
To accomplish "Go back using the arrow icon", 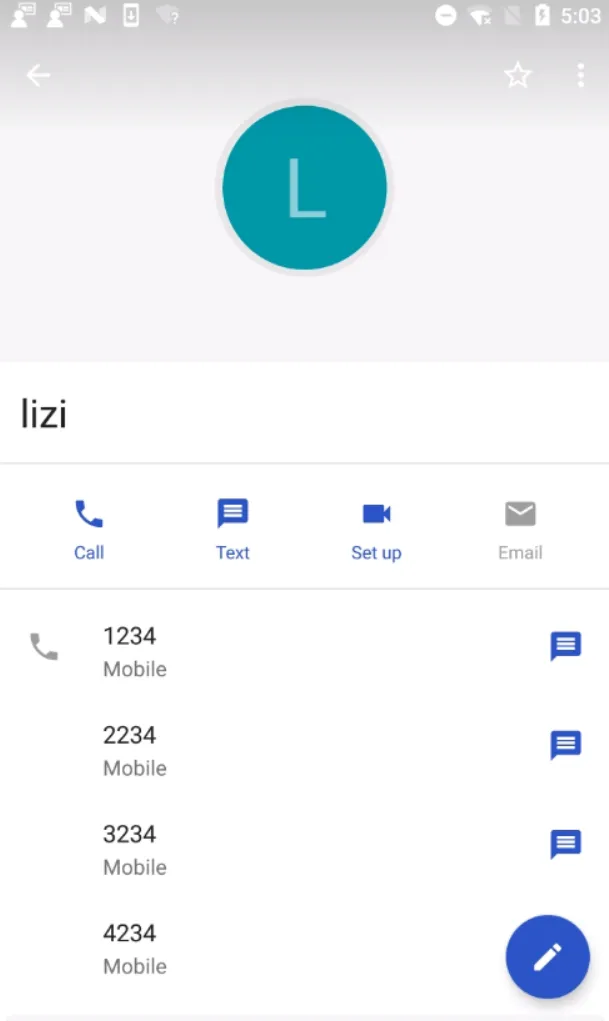I will click(x=38, y=75).
